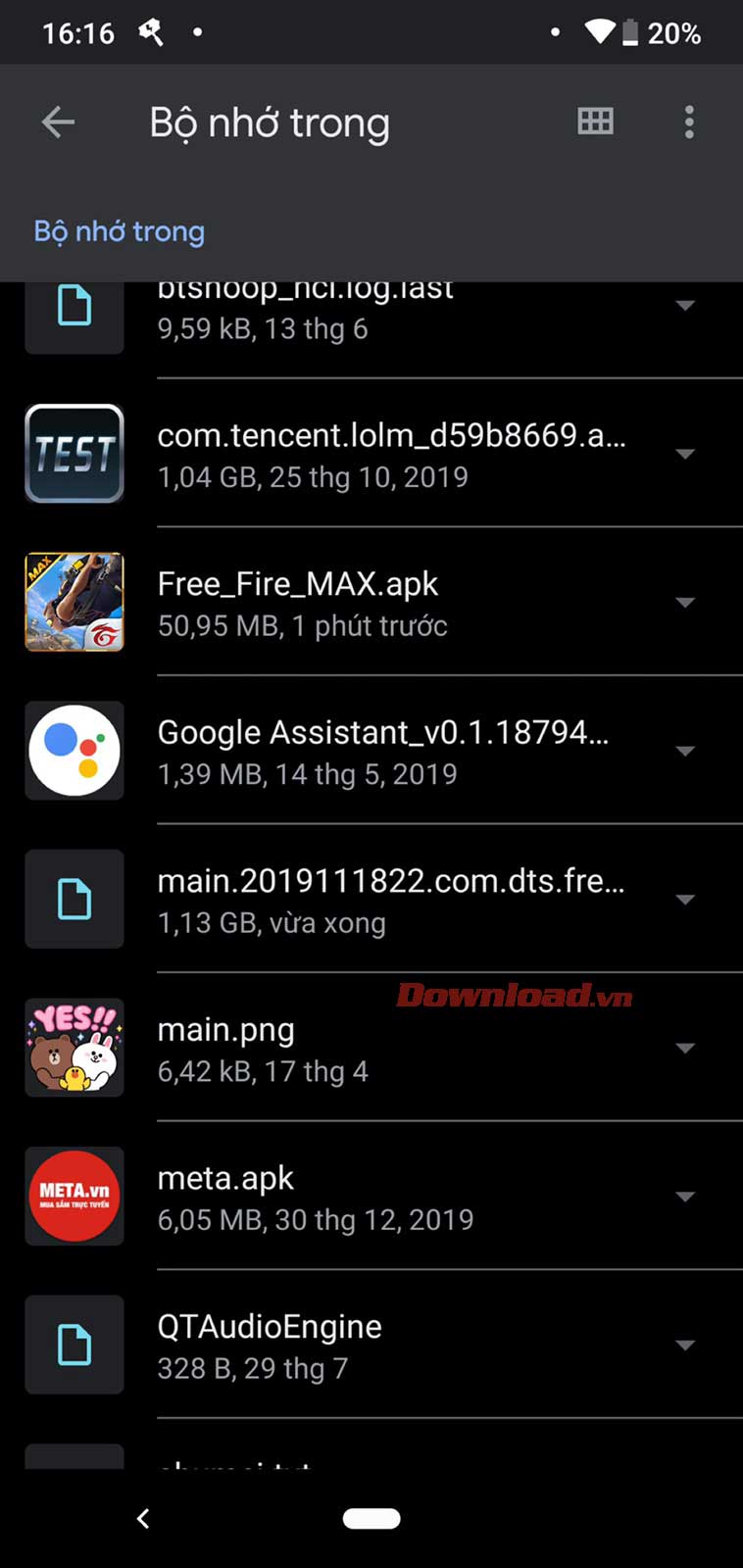This screenshot has height=1568, width=743.
Task: Click the back arrow in the top bar
Action: [x=58, y=122]
